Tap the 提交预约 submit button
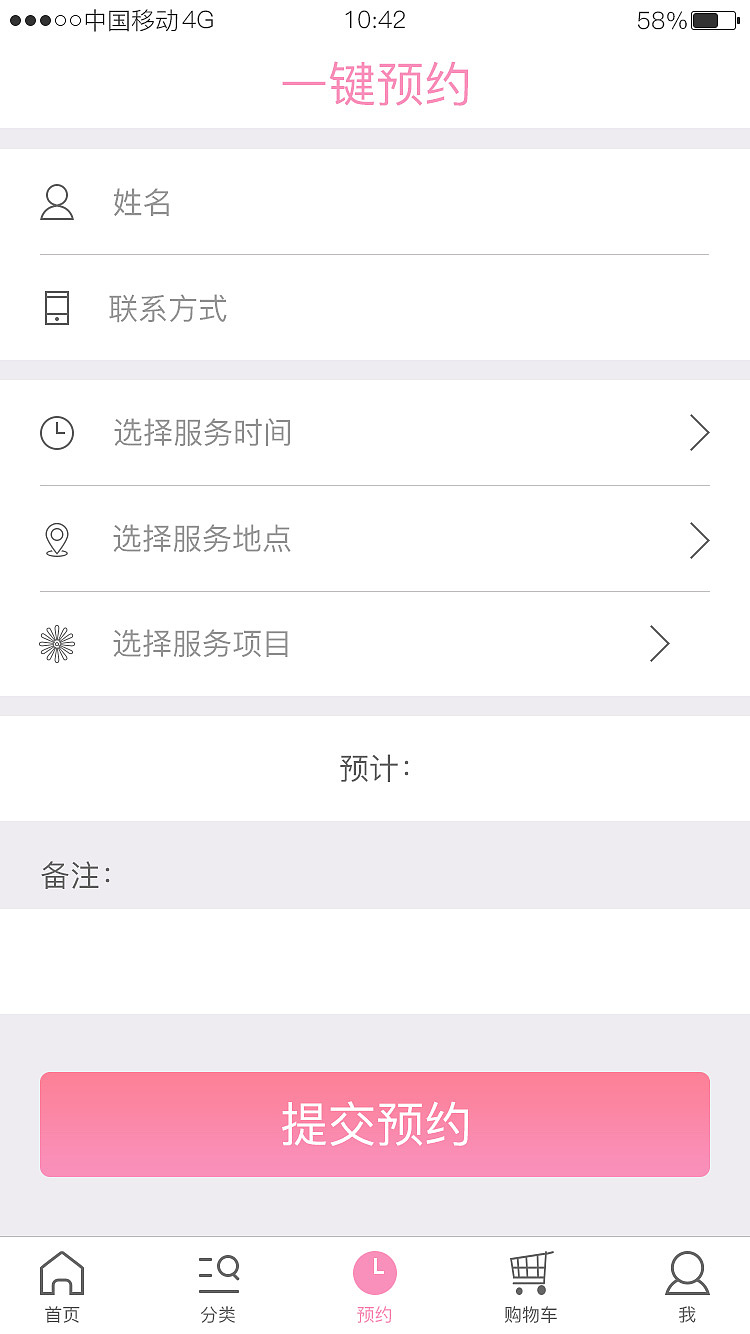750x1334 pixels. [374, 1124]
